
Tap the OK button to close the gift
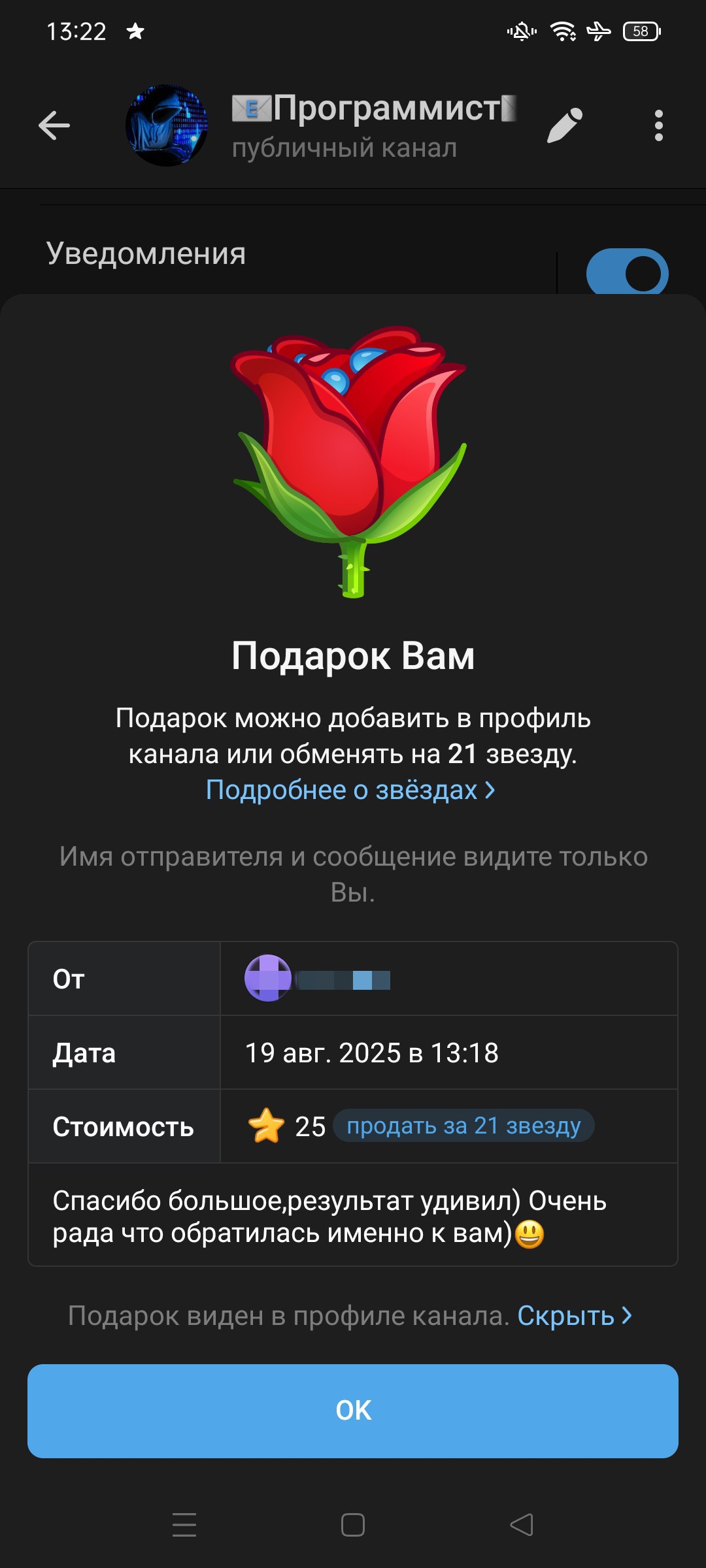click(353, 1411)
